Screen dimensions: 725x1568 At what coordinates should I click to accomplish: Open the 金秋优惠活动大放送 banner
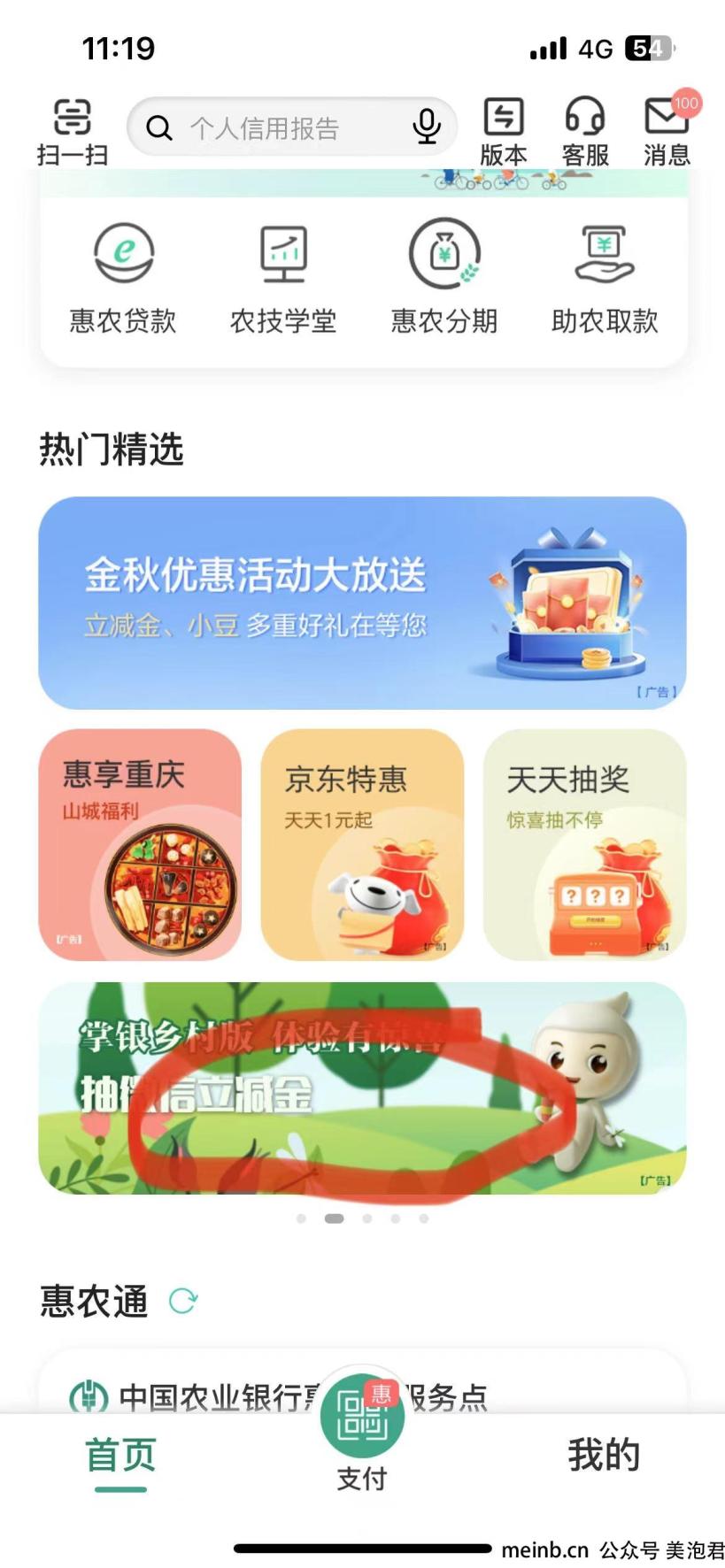click(x=362, y=603)
